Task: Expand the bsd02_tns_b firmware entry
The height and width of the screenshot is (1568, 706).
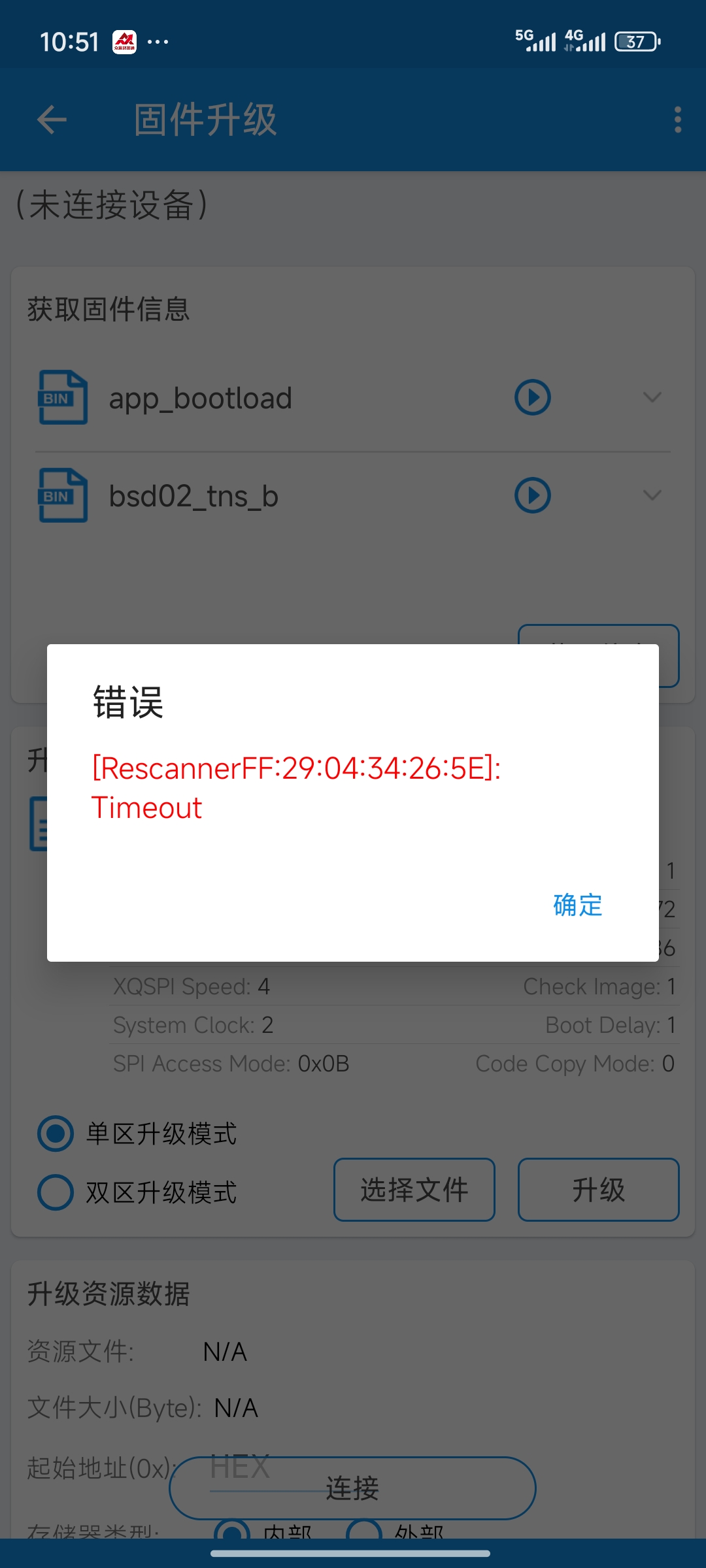Action: [x=652, y=495]
